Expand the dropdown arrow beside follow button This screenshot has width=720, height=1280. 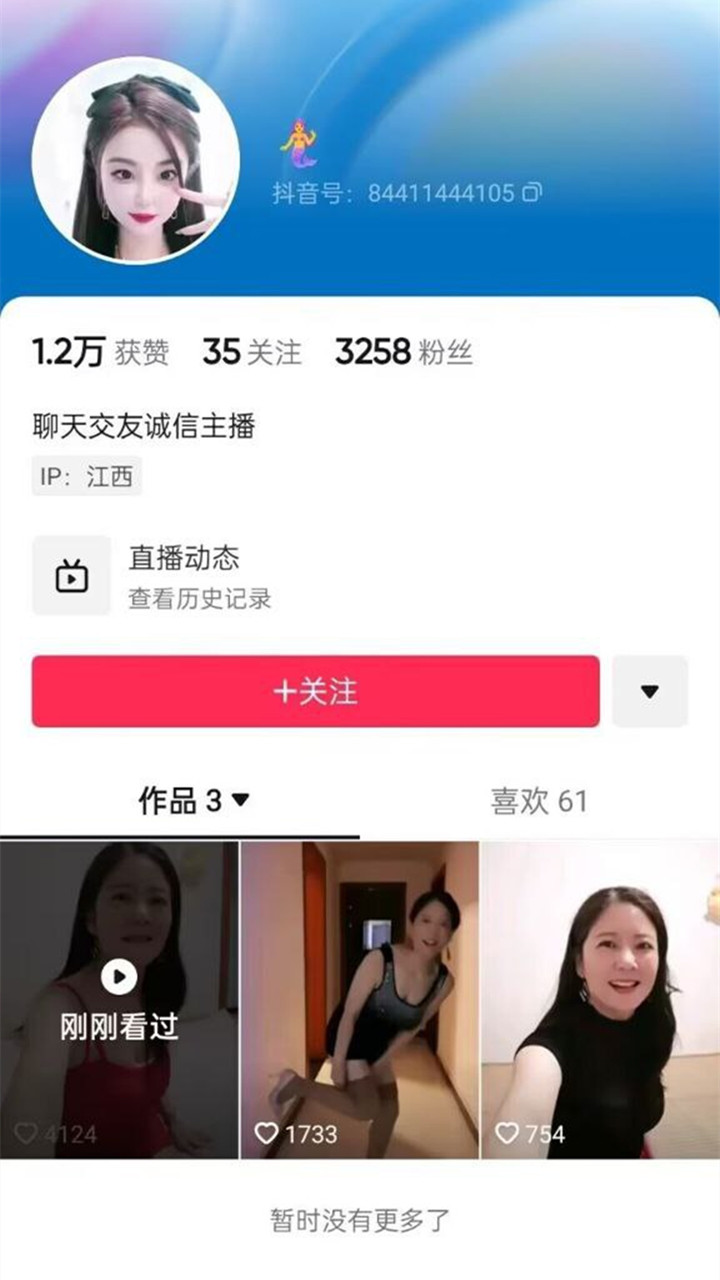pos(650,691)
